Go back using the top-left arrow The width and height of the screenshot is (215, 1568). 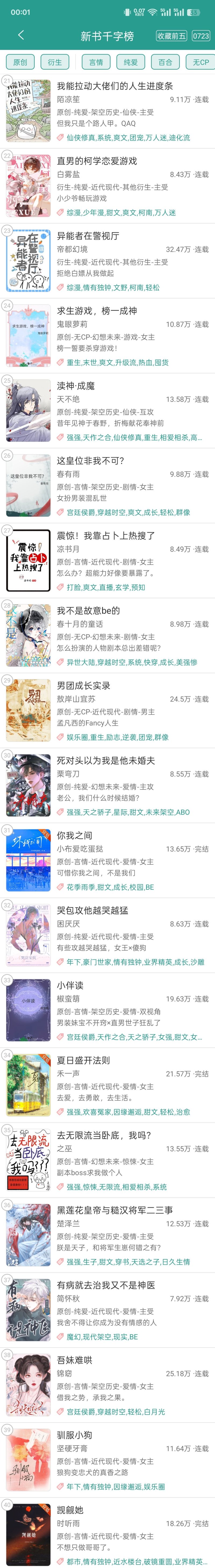(21, 35)
